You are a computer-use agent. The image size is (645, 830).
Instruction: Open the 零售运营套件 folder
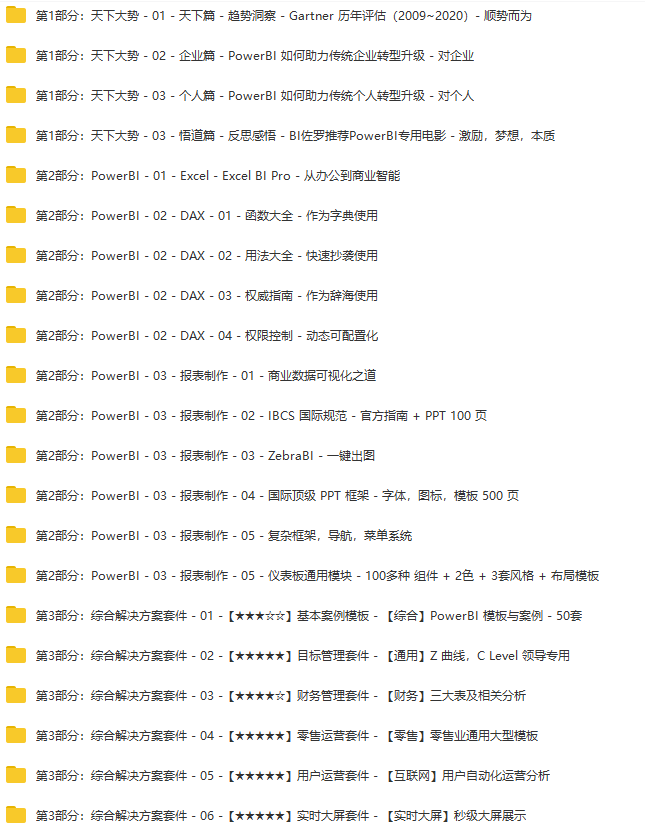[x=286, y=736]
